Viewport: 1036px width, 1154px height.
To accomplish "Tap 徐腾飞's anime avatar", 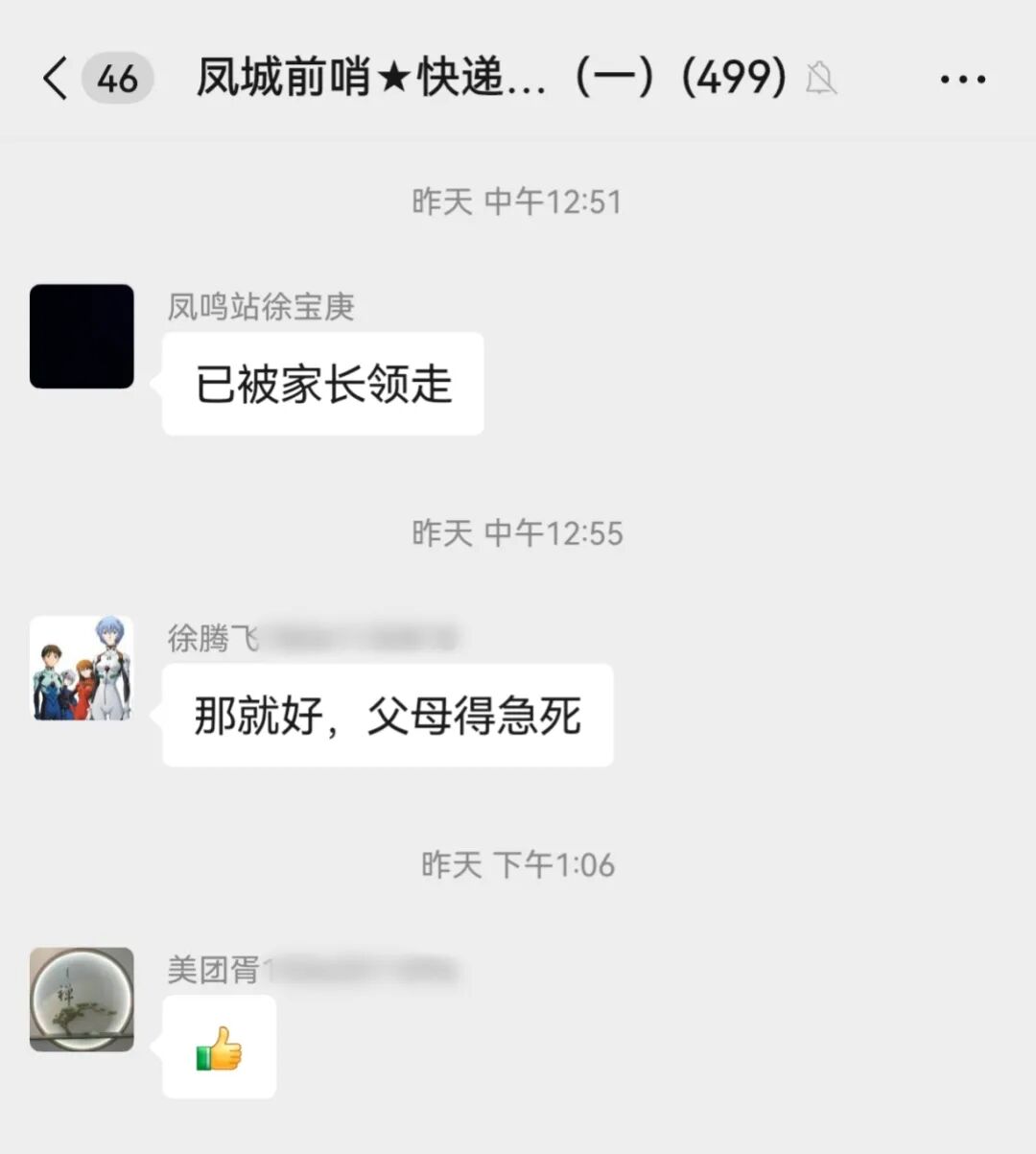I will 82,669.
